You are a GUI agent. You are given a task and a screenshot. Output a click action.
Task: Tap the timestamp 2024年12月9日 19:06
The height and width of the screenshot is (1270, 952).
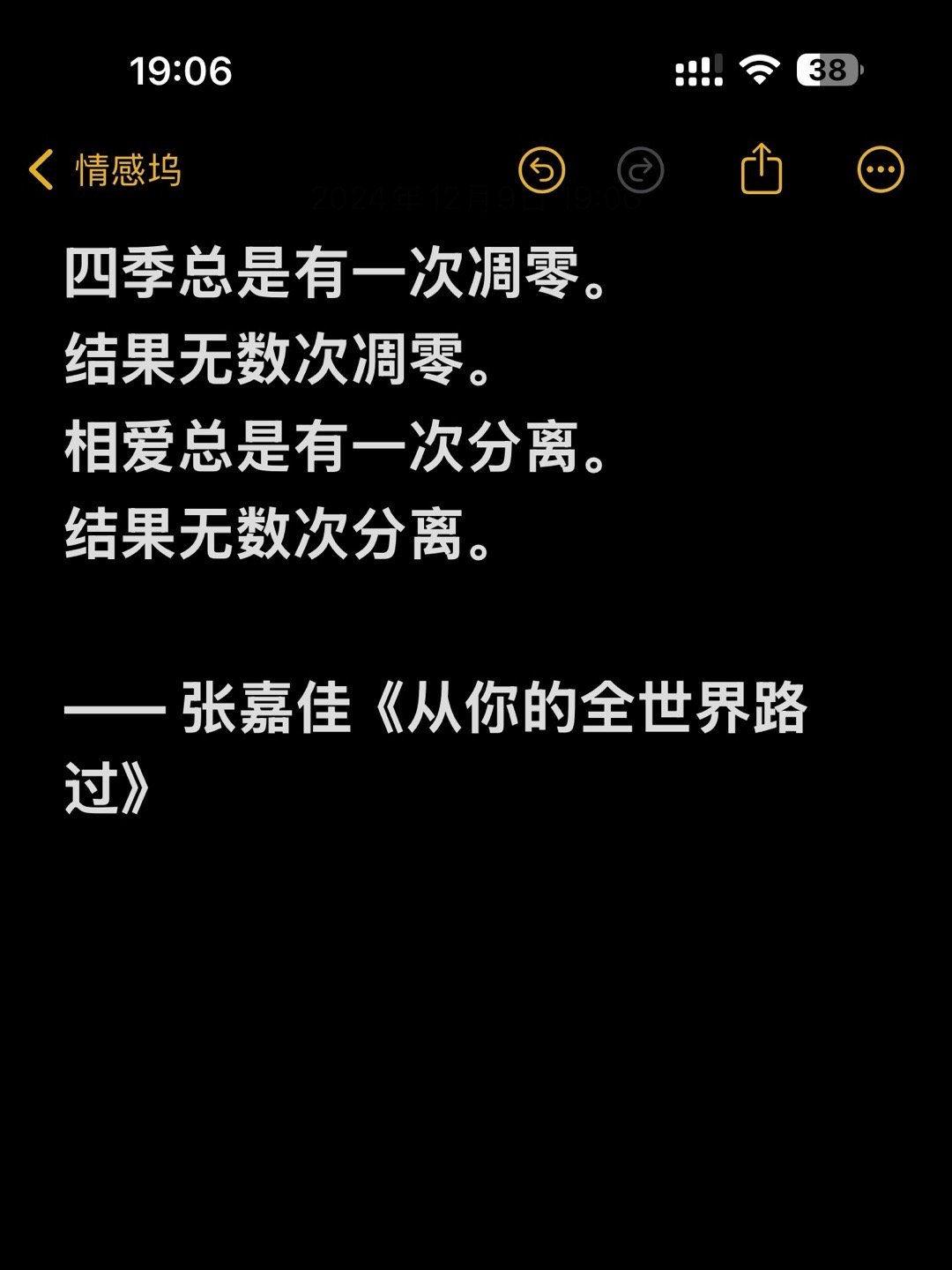476,200
